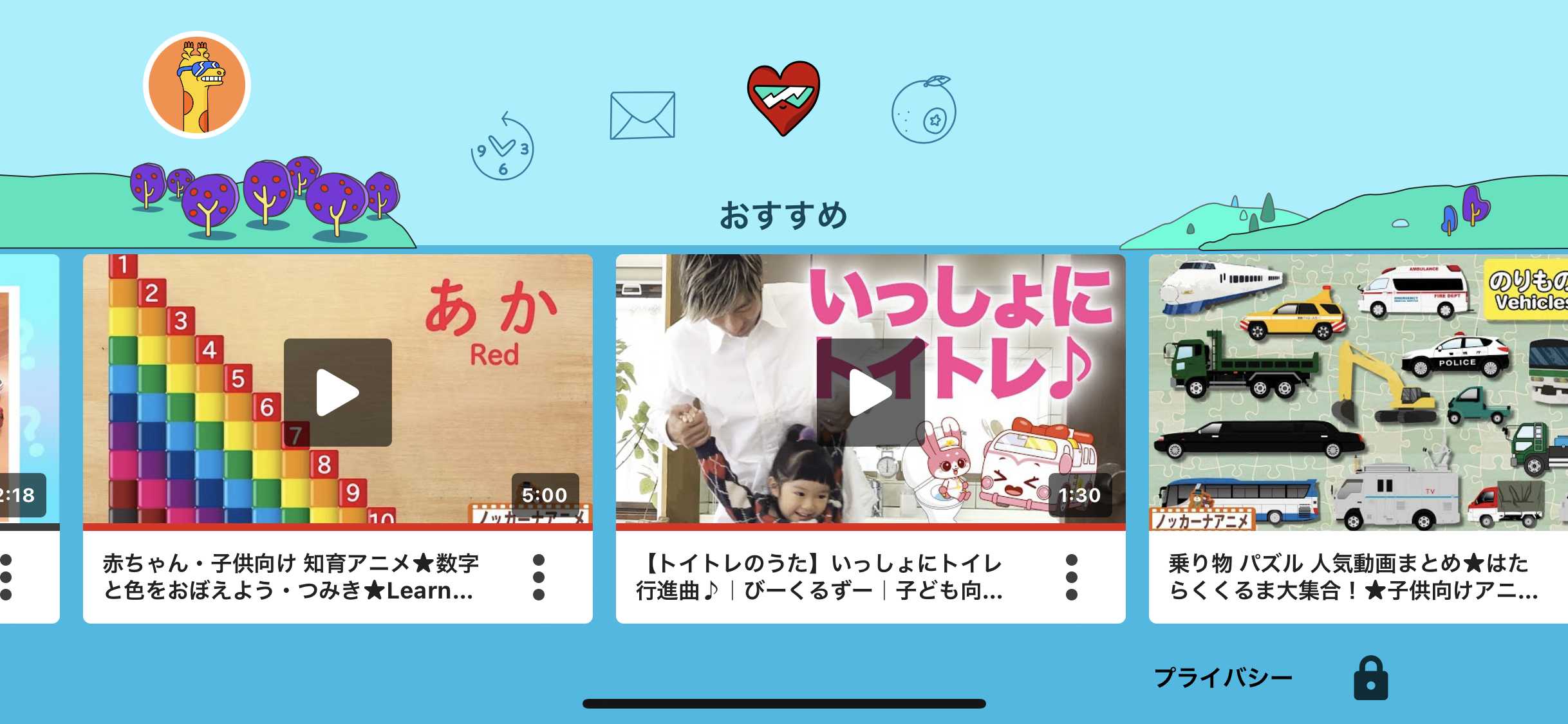Viewport: 1568px width, 724px height.
Task: Select the heart recommended category
Action: [783, 98]
